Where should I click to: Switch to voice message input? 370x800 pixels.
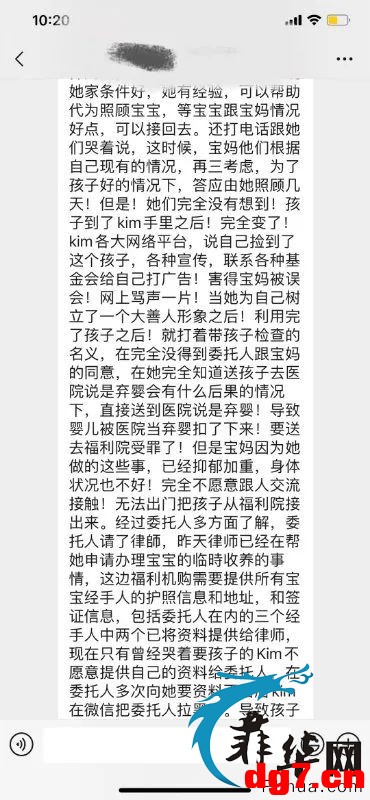(21, 744)
